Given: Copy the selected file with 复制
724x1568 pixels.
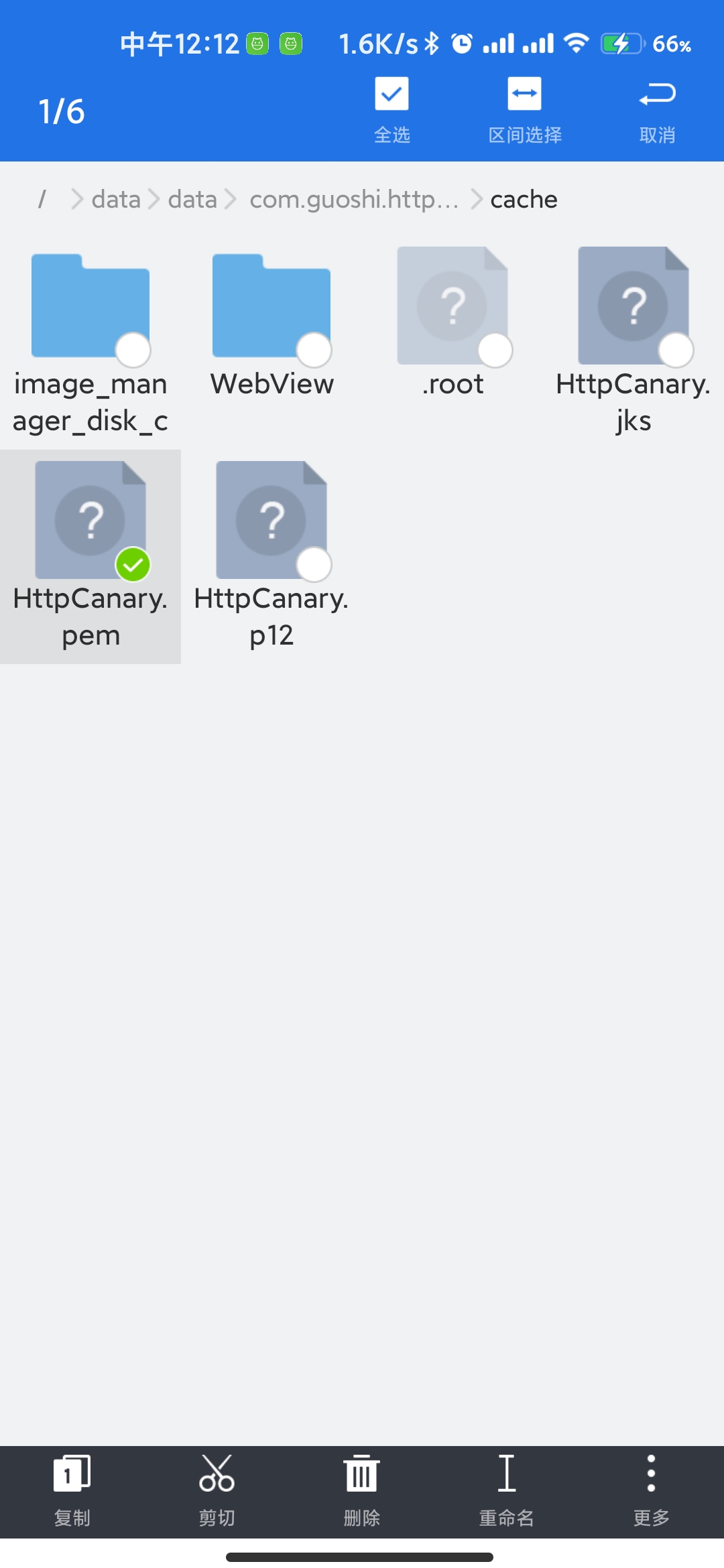Looking at the screenshot, I should (72, 1492).
